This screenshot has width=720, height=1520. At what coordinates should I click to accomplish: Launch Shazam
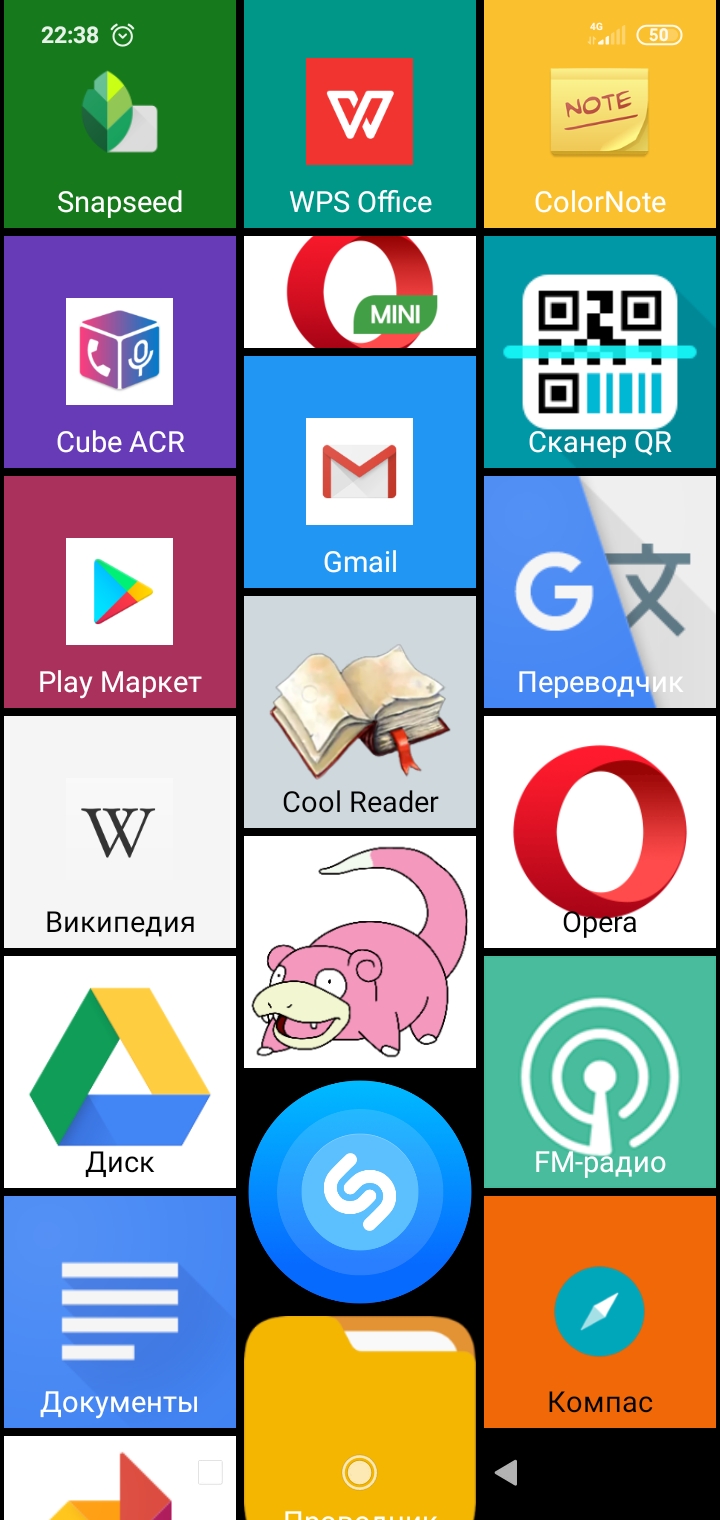360,1192
